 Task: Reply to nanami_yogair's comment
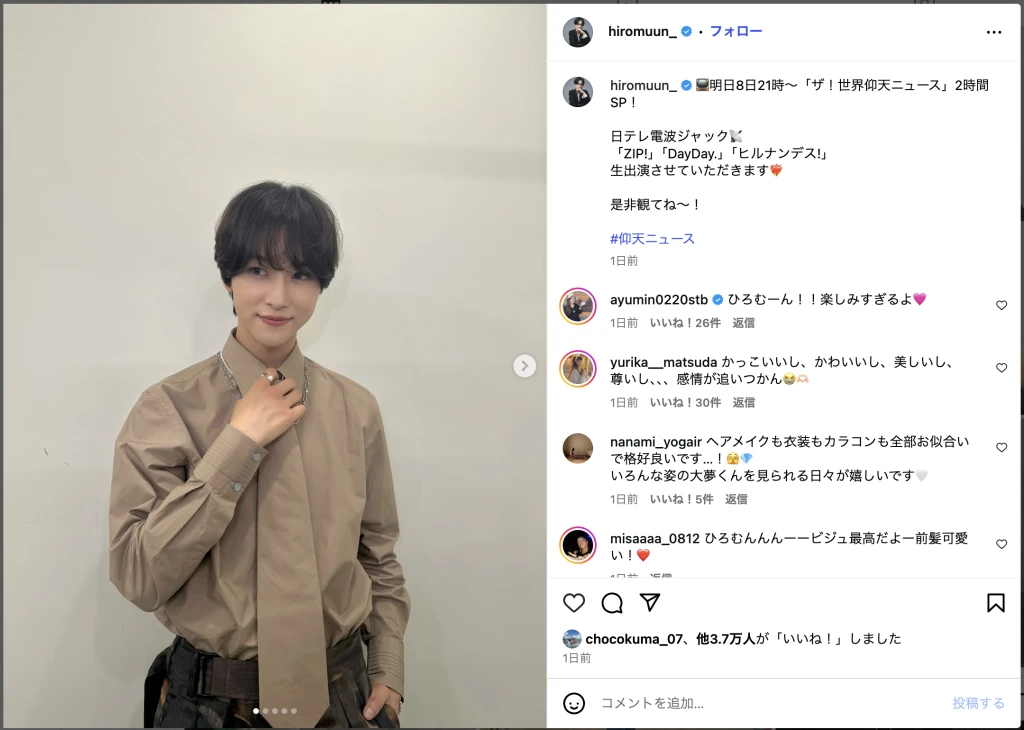pos(736,499)
